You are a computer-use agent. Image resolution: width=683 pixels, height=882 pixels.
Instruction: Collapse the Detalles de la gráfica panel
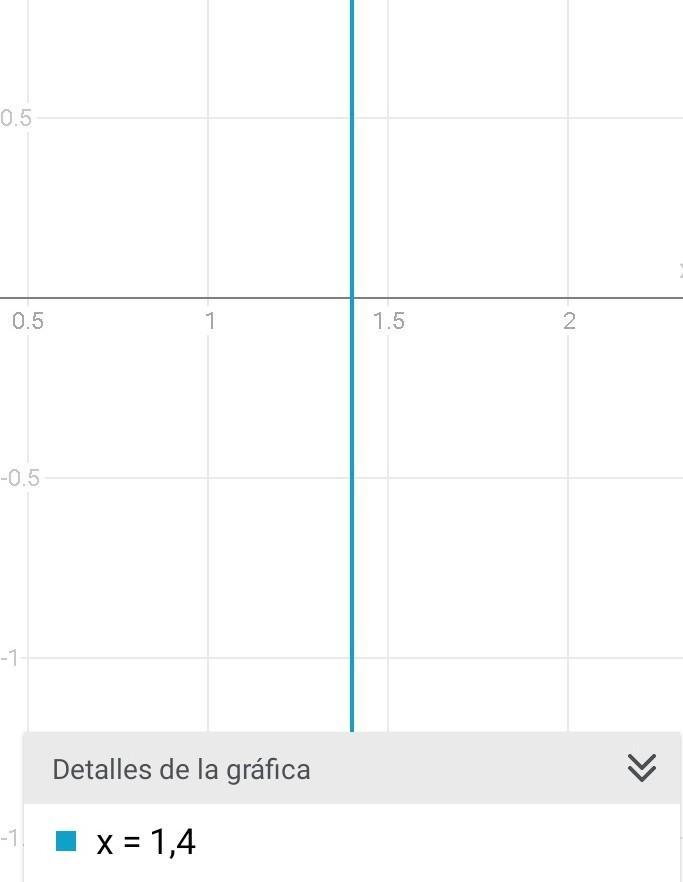[x=641, y=768]
